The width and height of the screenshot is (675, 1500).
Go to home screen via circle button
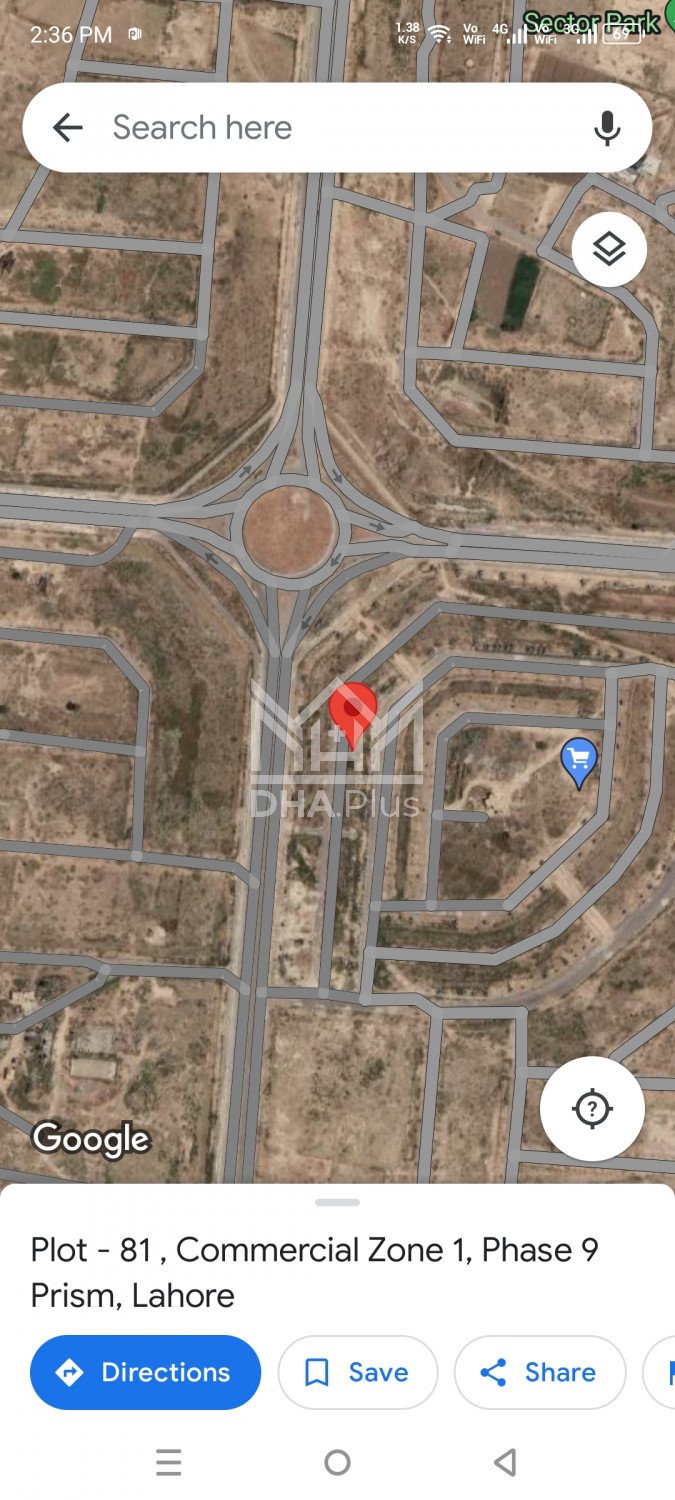tap(338, 1462)
